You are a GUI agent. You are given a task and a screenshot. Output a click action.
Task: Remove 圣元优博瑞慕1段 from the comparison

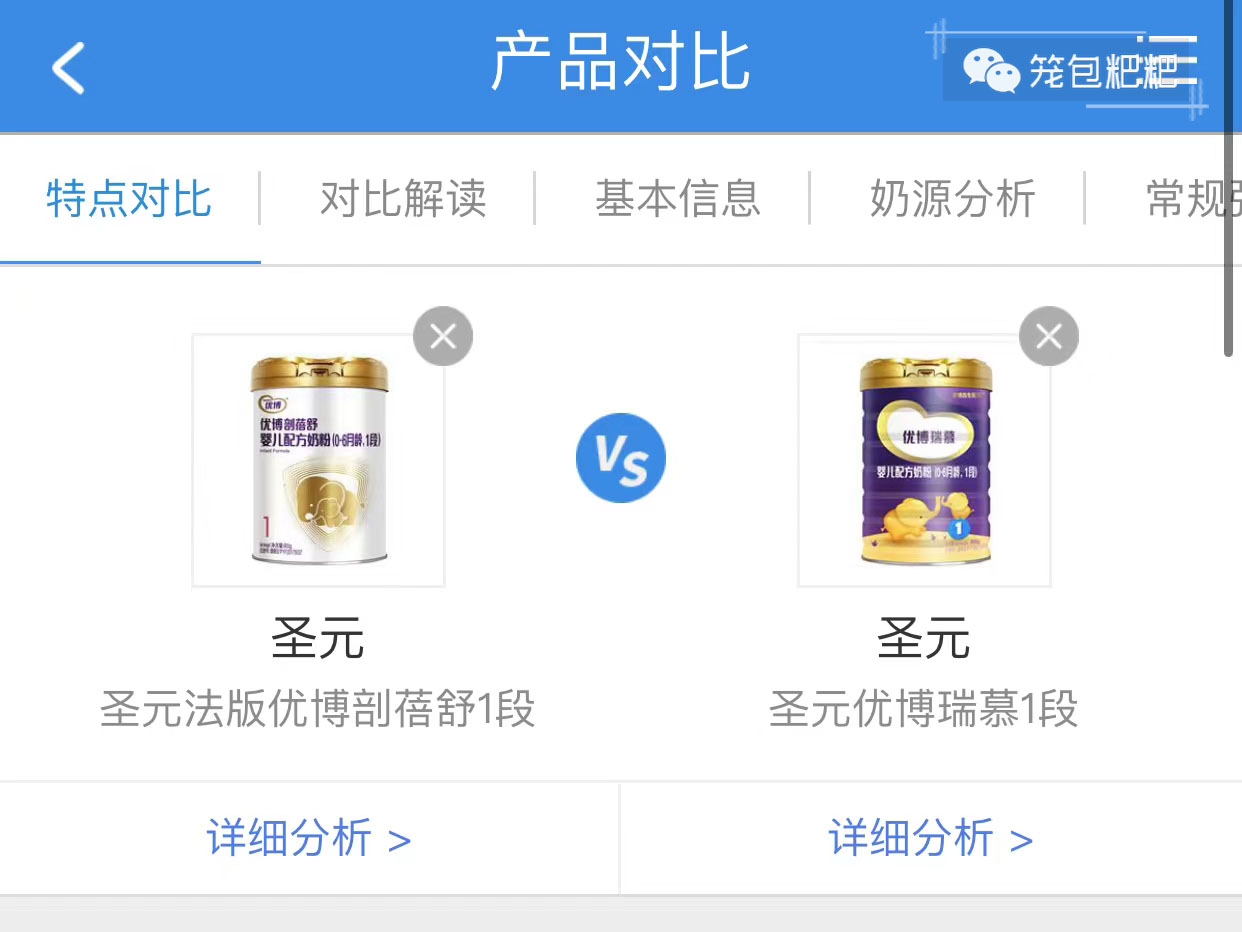coord(1049,336)
